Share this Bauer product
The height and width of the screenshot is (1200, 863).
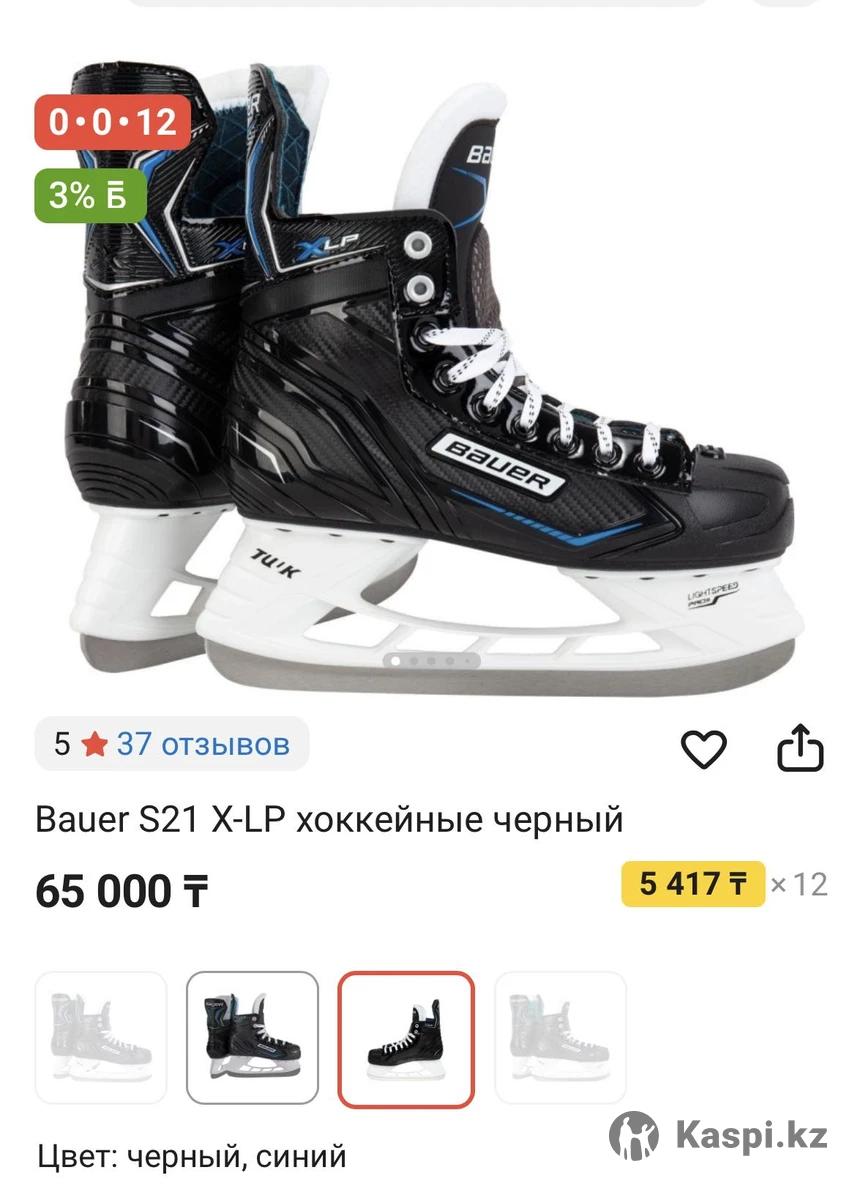(x=801, y=748)
